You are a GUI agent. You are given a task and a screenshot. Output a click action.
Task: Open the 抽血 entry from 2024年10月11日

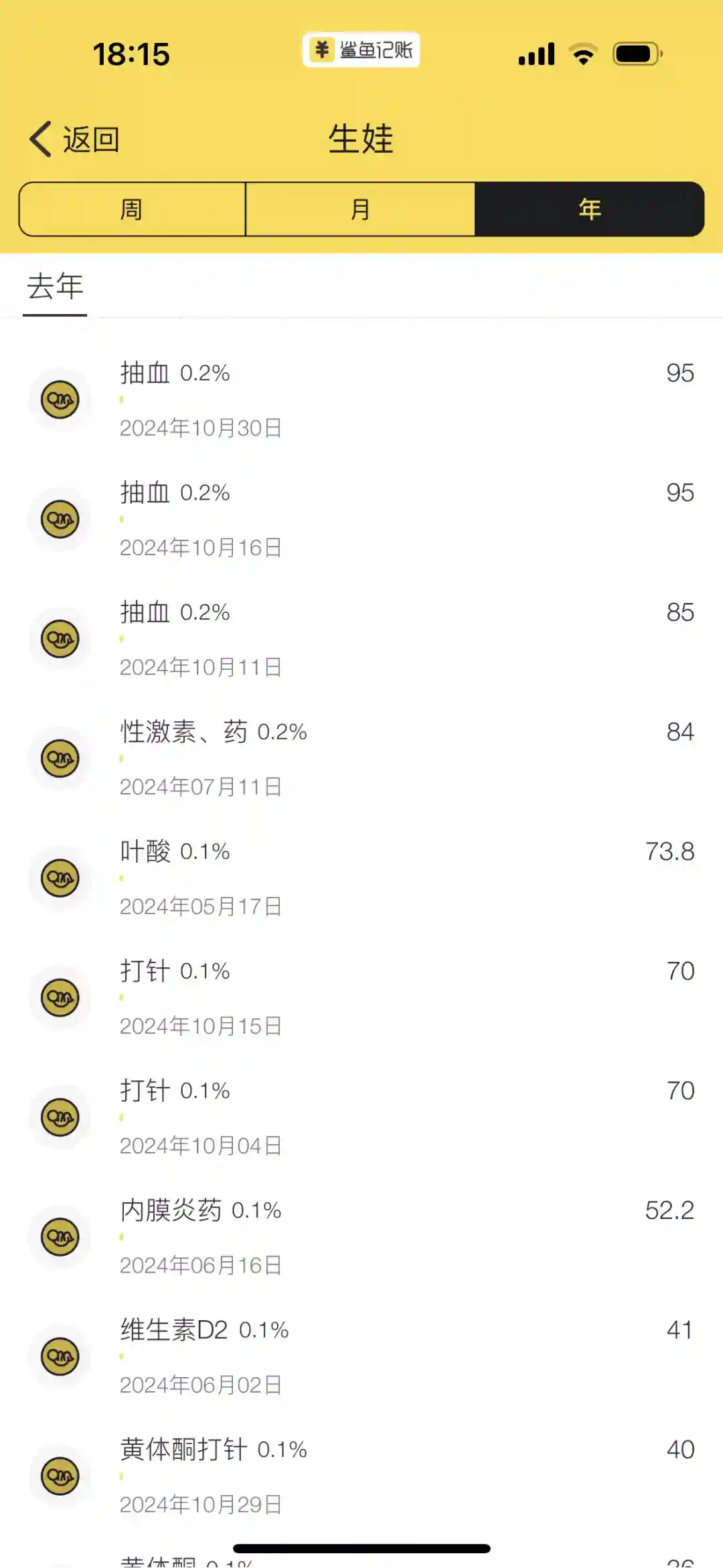coord(361,639)
